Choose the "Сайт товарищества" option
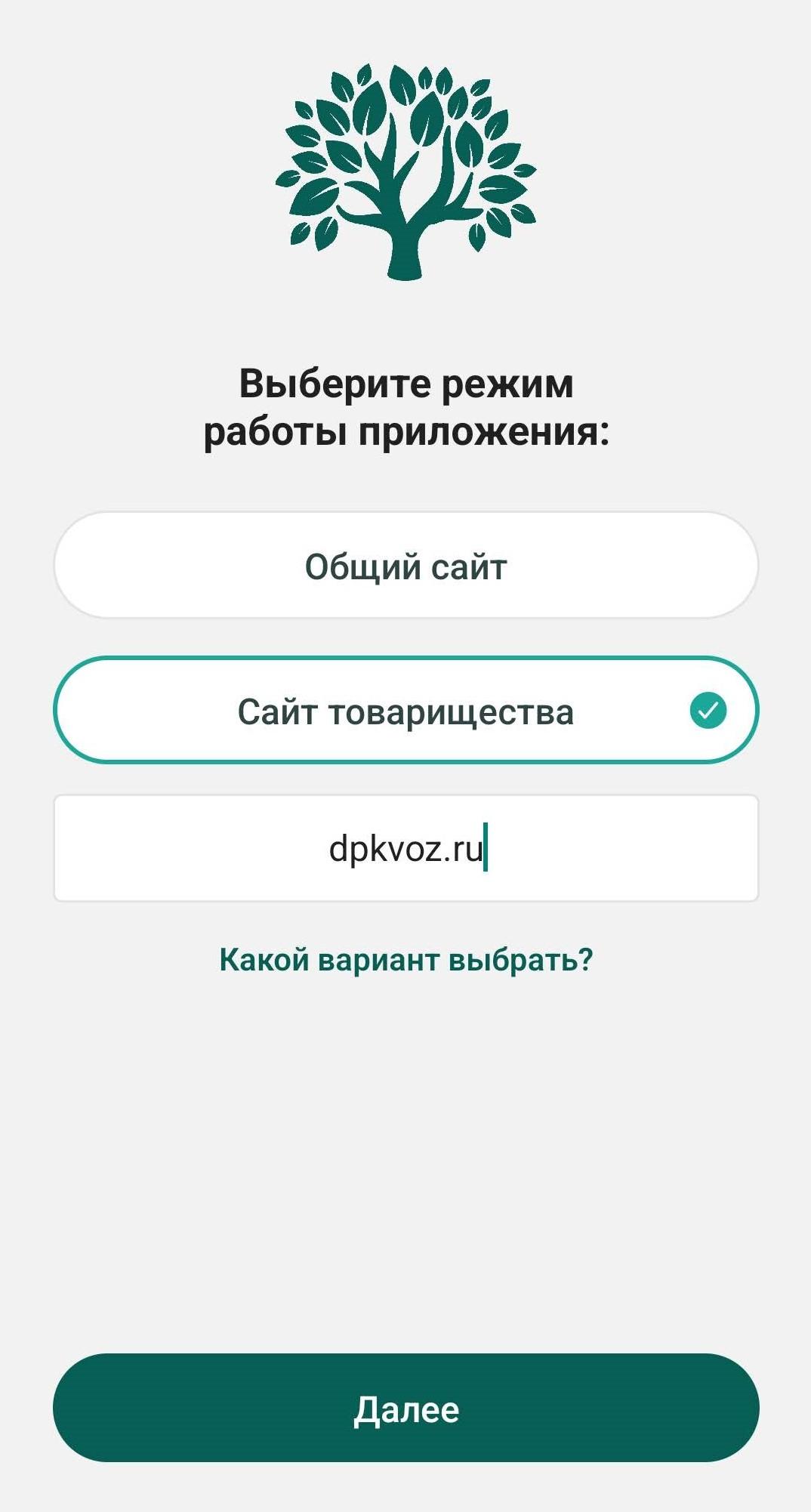The height and width of the screenshot is (1512, 811). click(x=405, y=711)
